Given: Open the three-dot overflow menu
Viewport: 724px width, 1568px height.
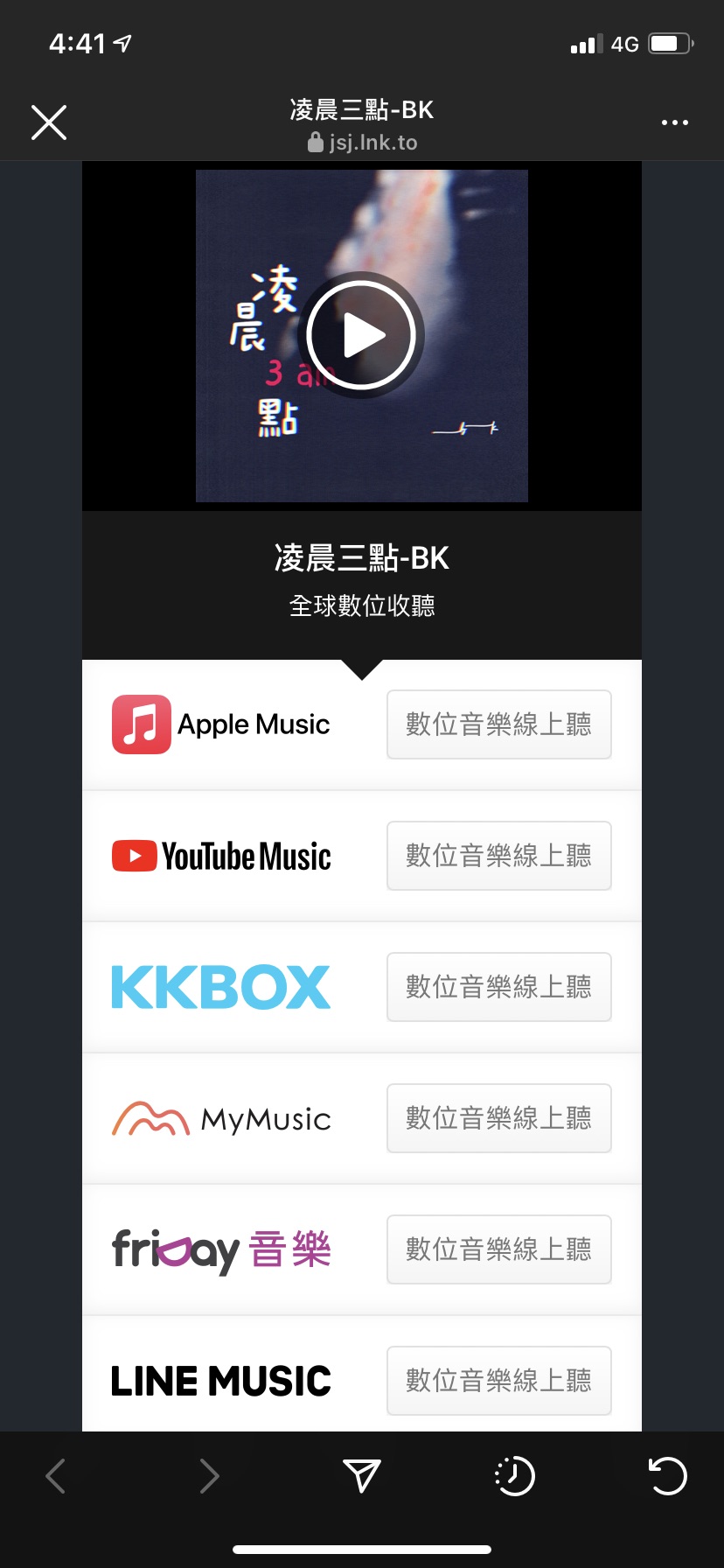Looking at the screenshot, I should point(674,122).
